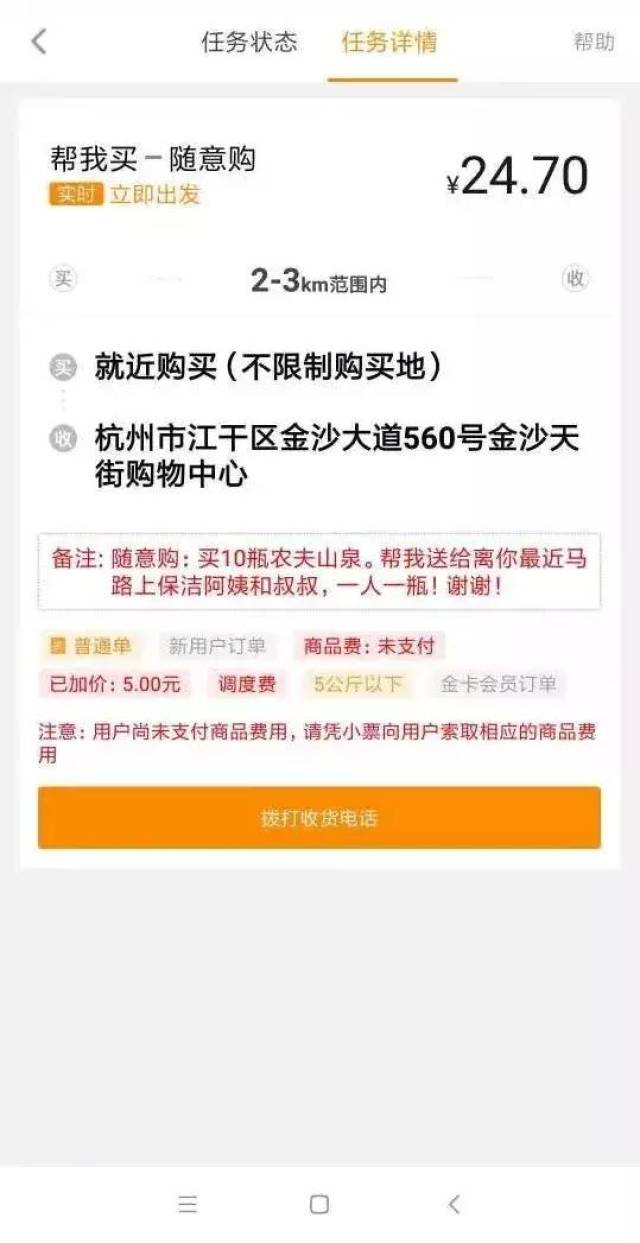Open recent apps from system navigation bar

tap(187, 1204)
